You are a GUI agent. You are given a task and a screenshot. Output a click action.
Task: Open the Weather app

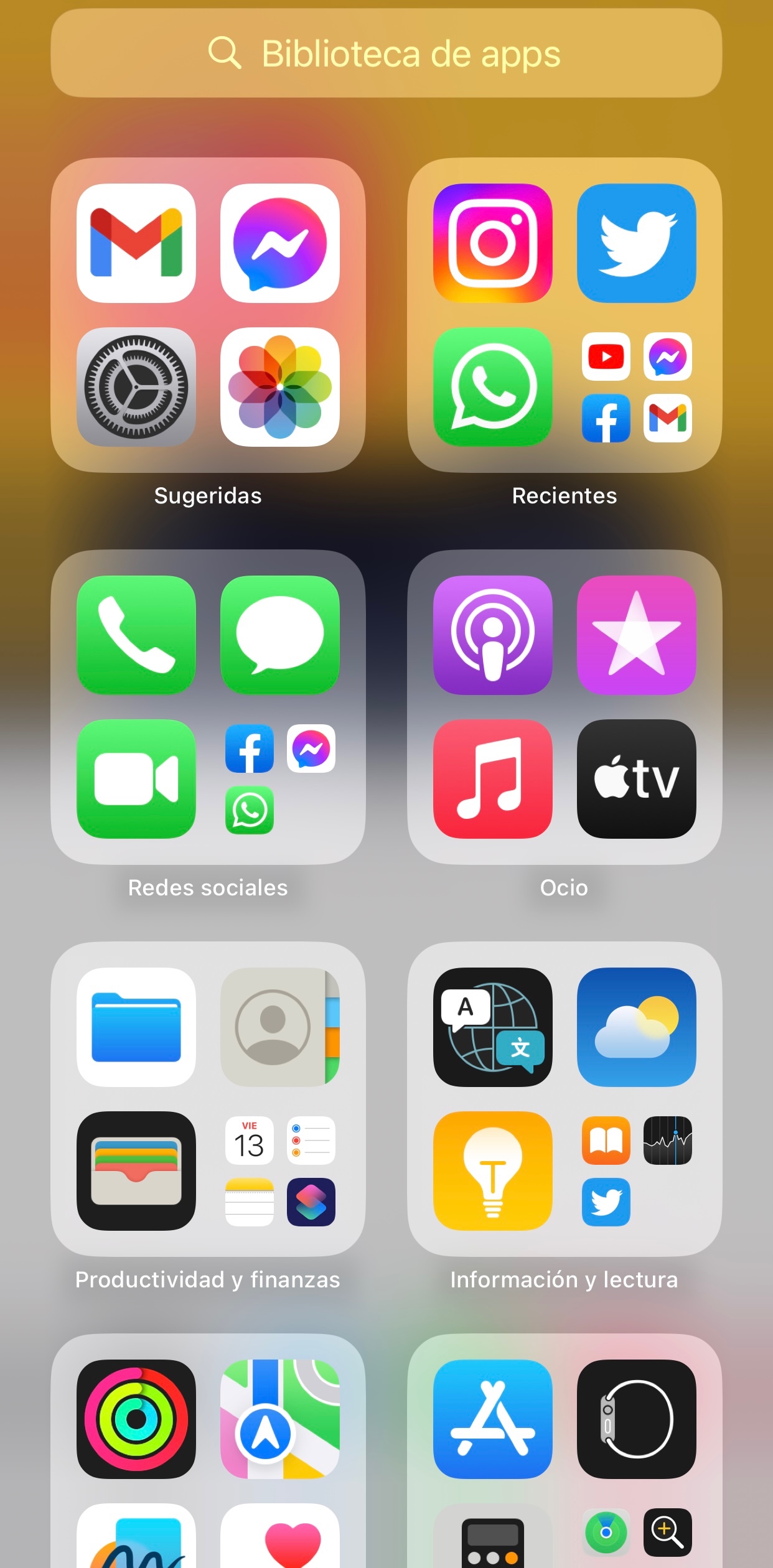(636, 1027)
